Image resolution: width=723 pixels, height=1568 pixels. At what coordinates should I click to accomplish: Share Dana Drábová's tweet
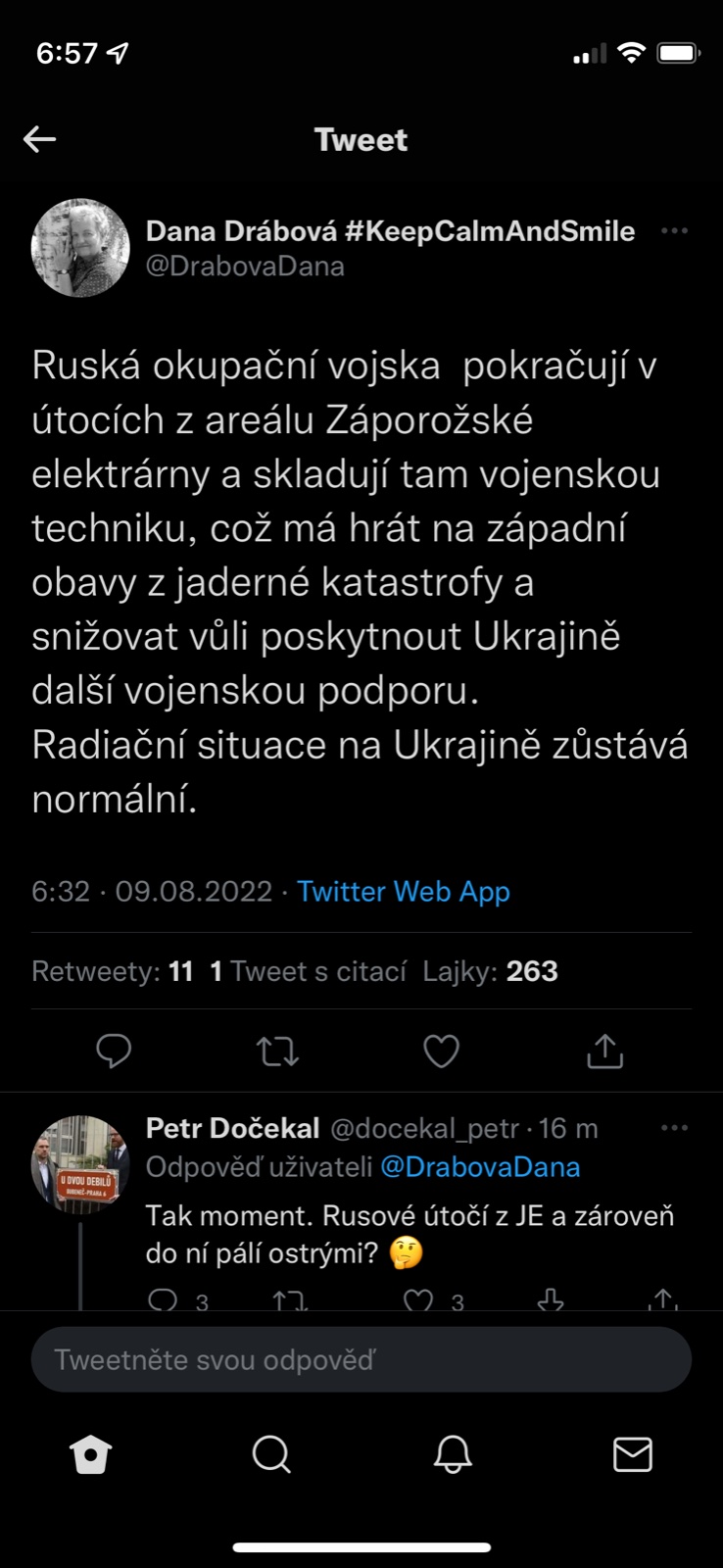604,1051
